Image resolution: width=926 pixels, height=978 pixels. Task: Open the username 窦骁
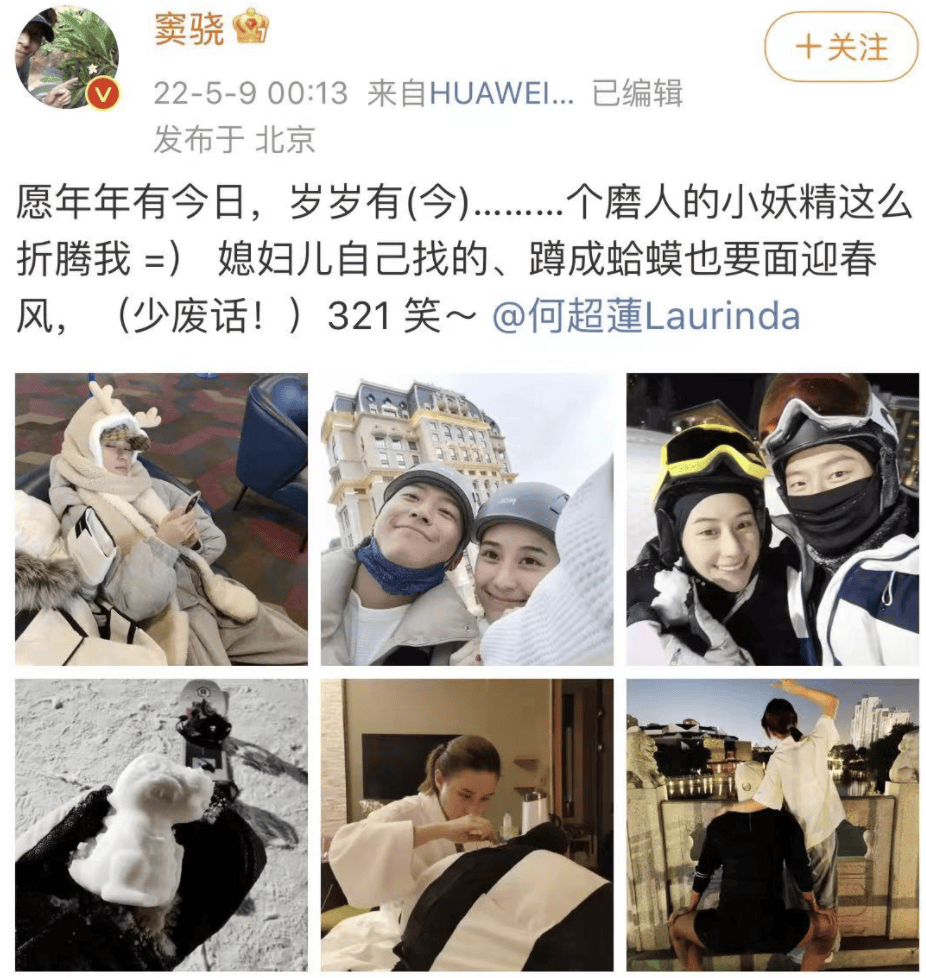pos(189,31)
